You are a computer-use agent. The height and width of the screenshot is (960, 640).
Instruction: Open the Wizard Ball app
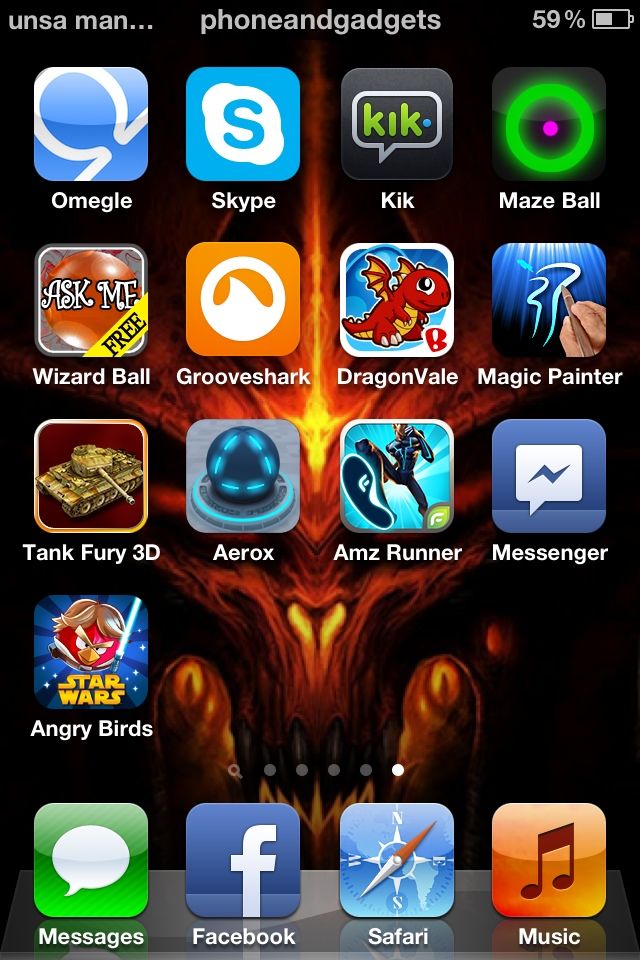click(91, 300)
